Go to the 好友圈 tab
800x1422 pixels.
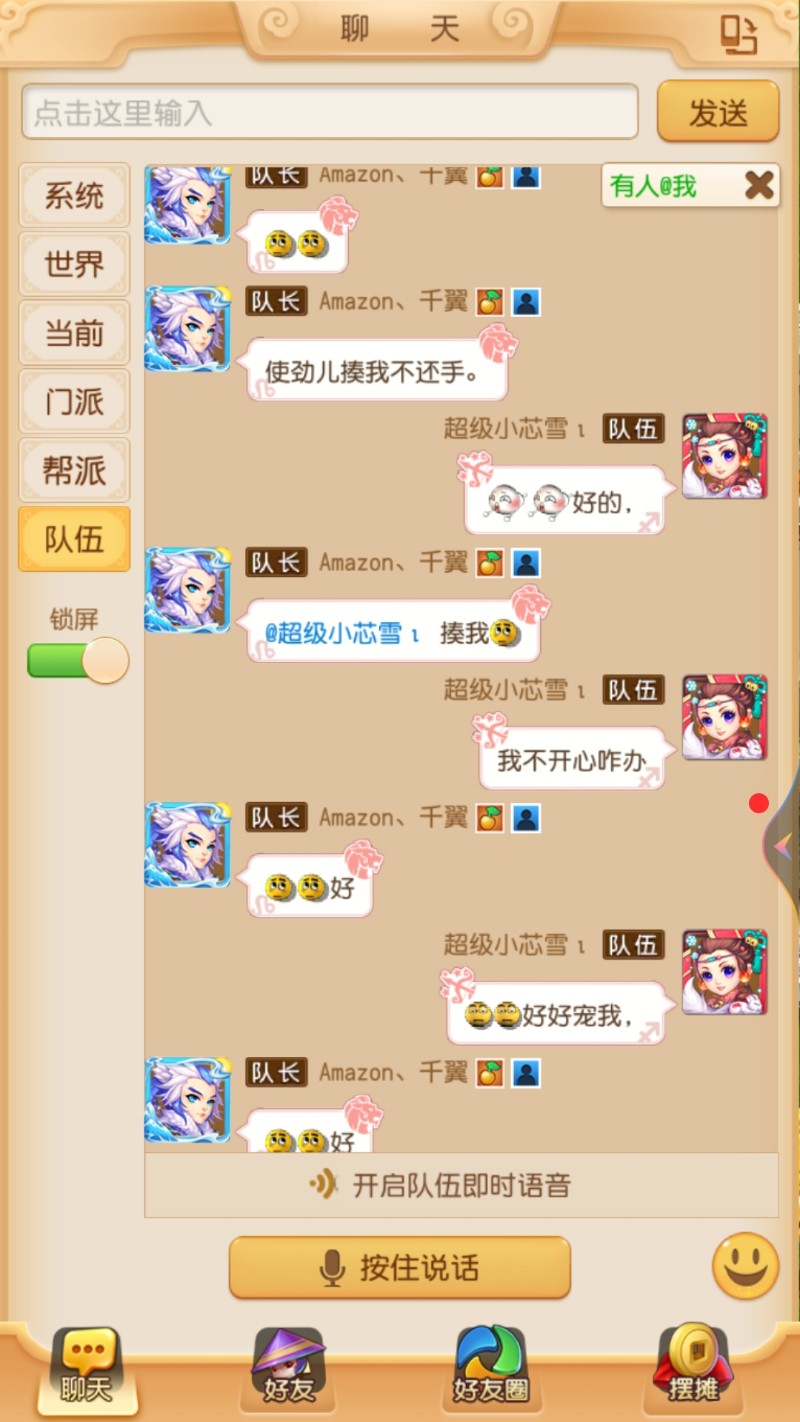tap(491, 1367)
